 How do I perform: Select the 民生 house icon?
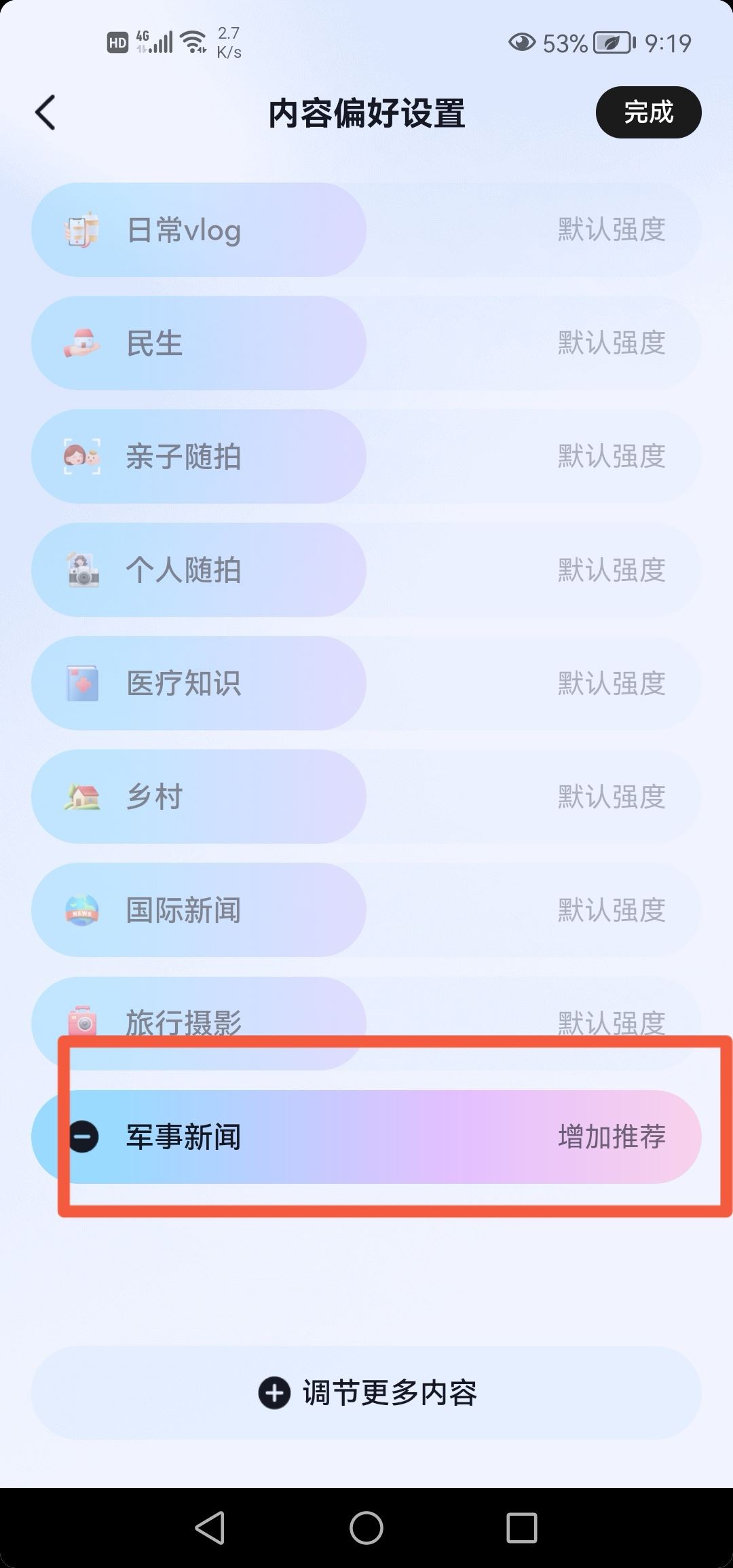(83, 343)
